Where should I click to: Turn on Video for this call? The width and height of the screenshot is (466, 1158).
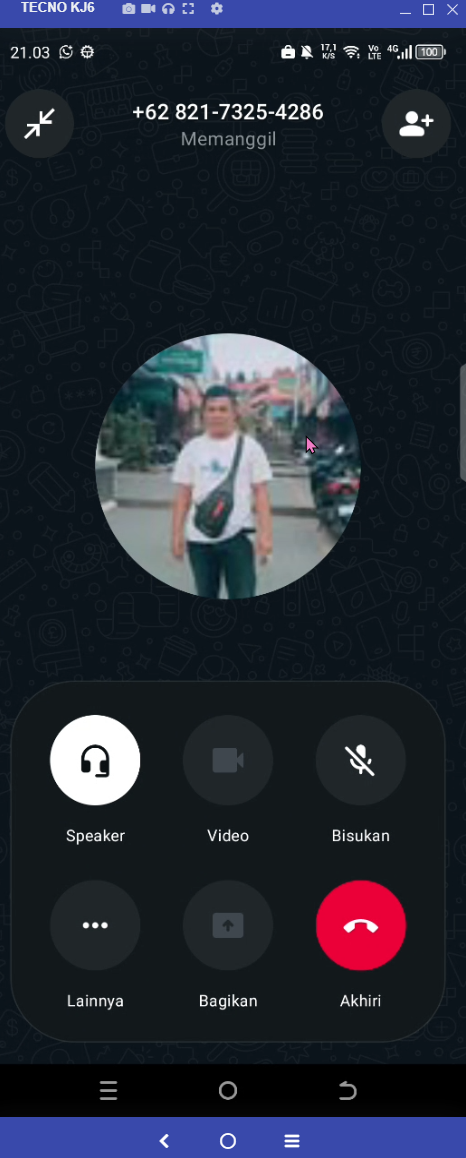click(x=228, y=760)
